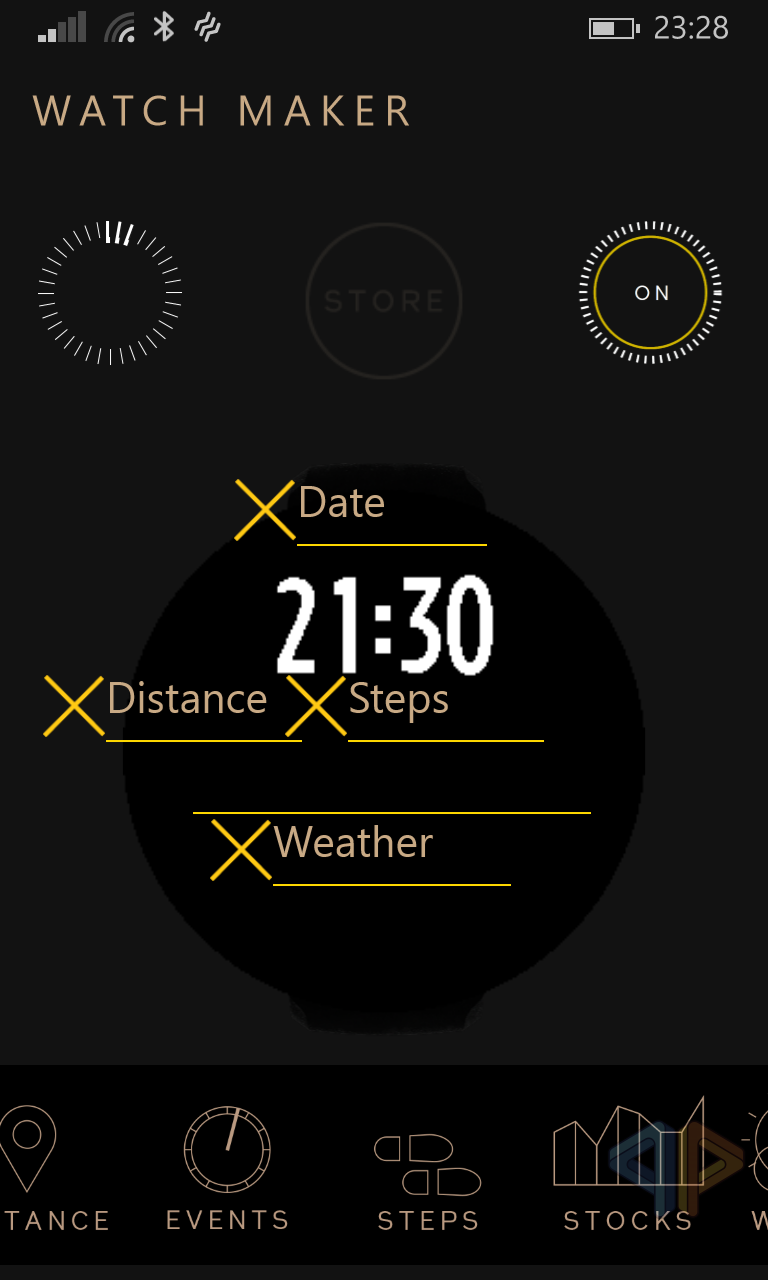Select the Stocks widget
768x1280 pixels.
pyautogui.click(x=627, y=1166)
